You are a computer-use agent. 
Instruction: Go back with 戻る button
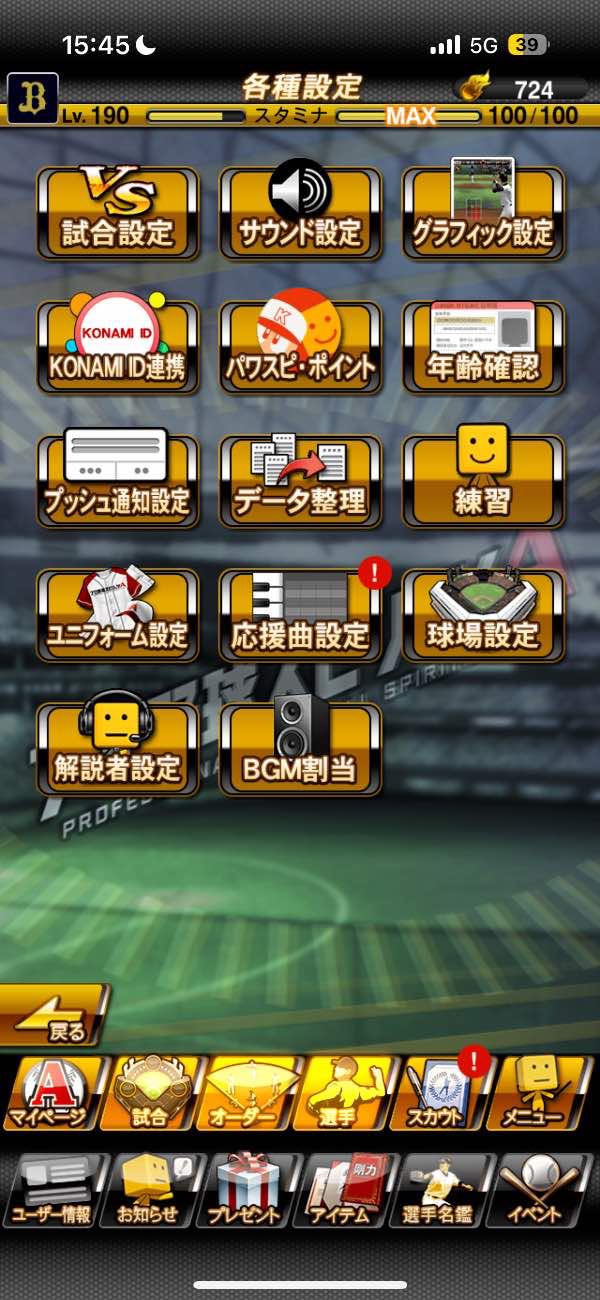pyautogui.click(x=53, y=1016)
